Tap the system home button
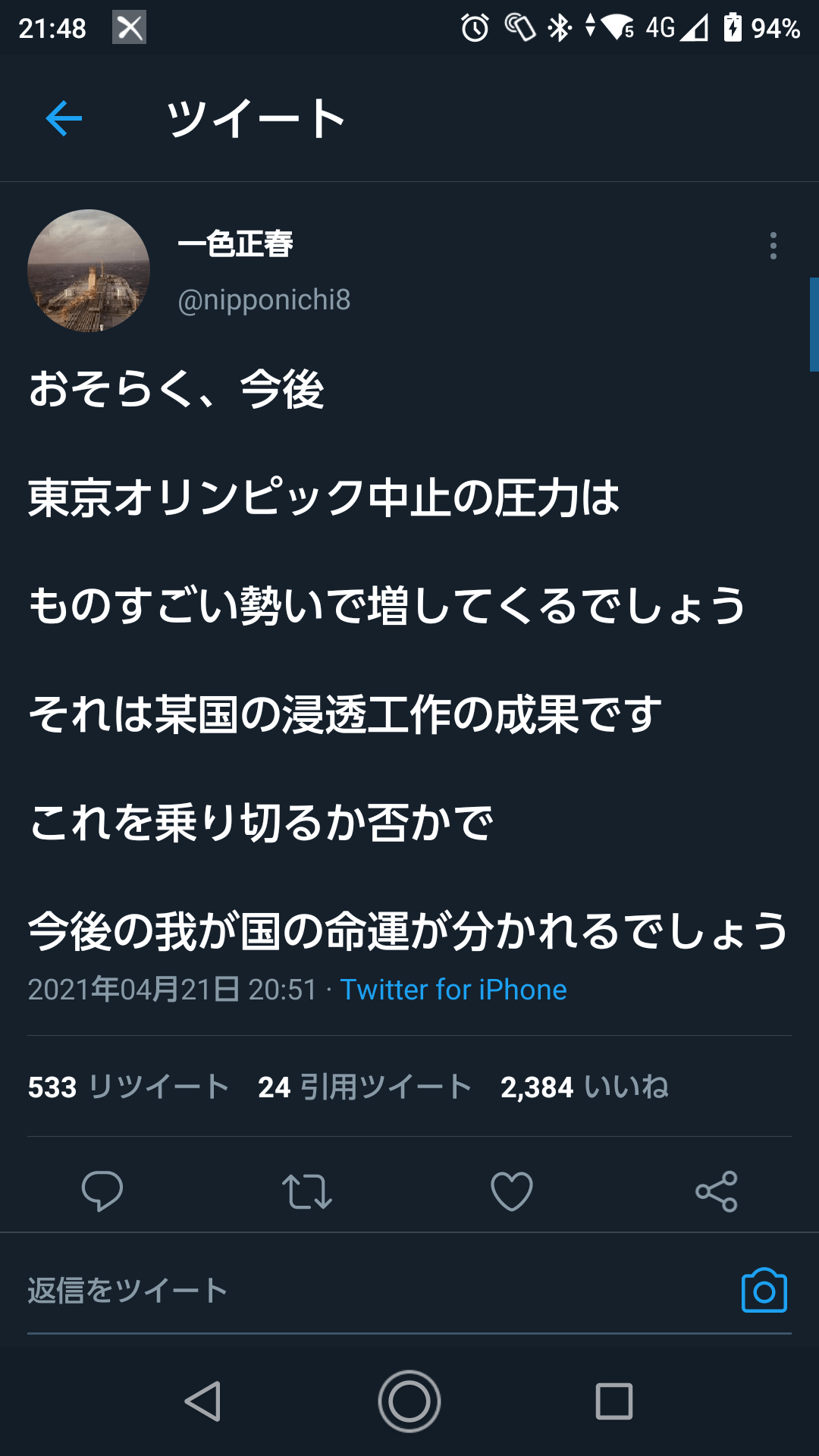This screenshot has width=819, height=1456. pos(409,1401)
